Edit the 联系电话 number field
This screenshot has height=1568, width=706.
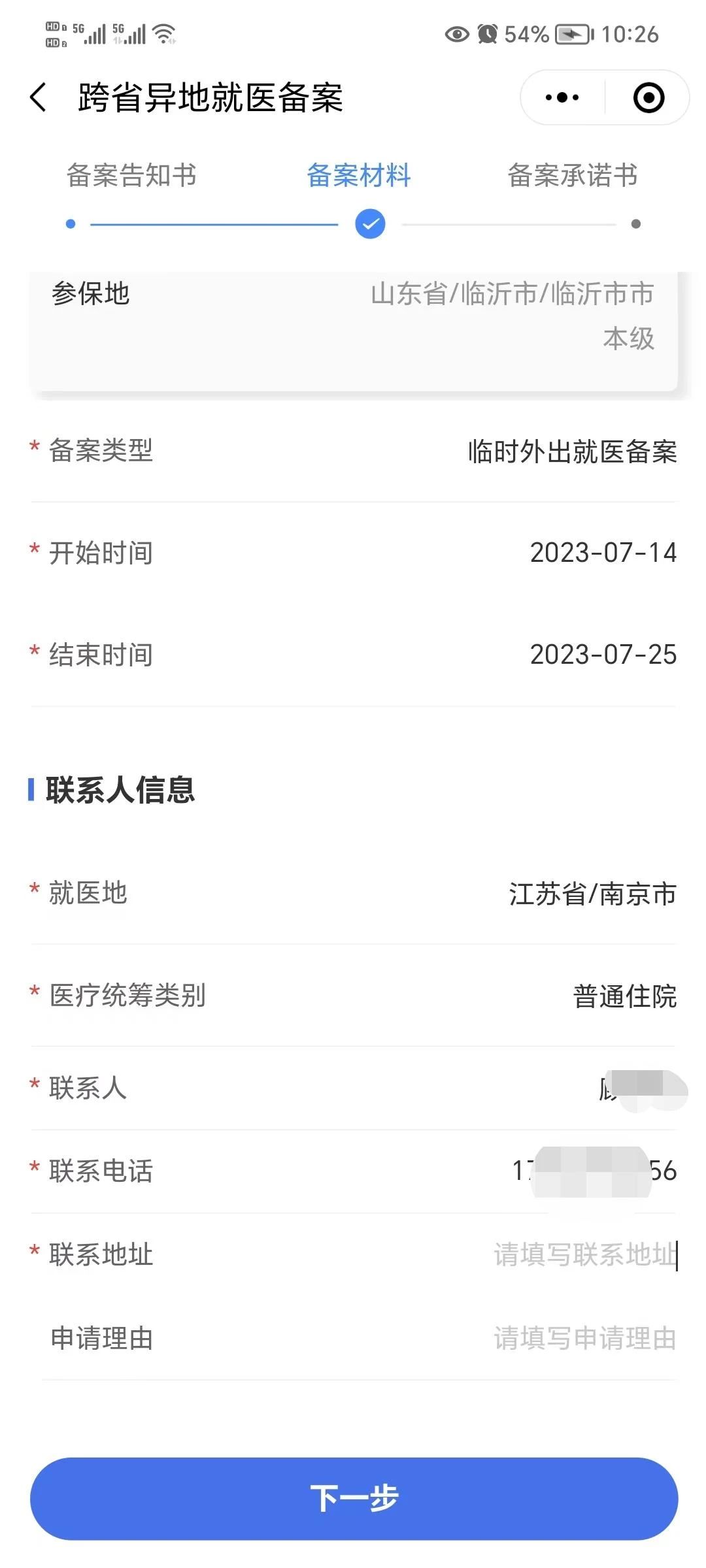pos(353,1171)
